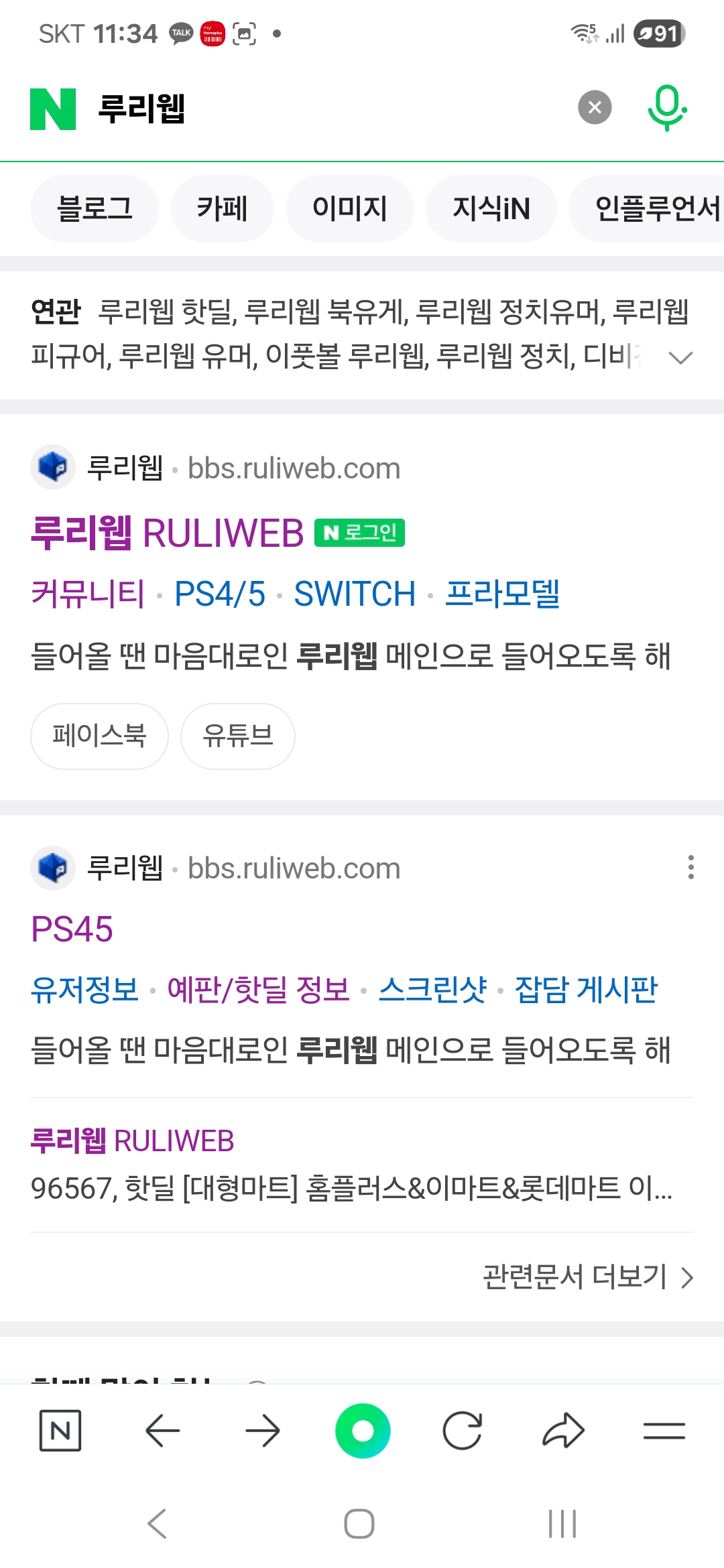Clear the search query text
The height and width of the screenshot is (1568, 724).
tap(595, 107)
